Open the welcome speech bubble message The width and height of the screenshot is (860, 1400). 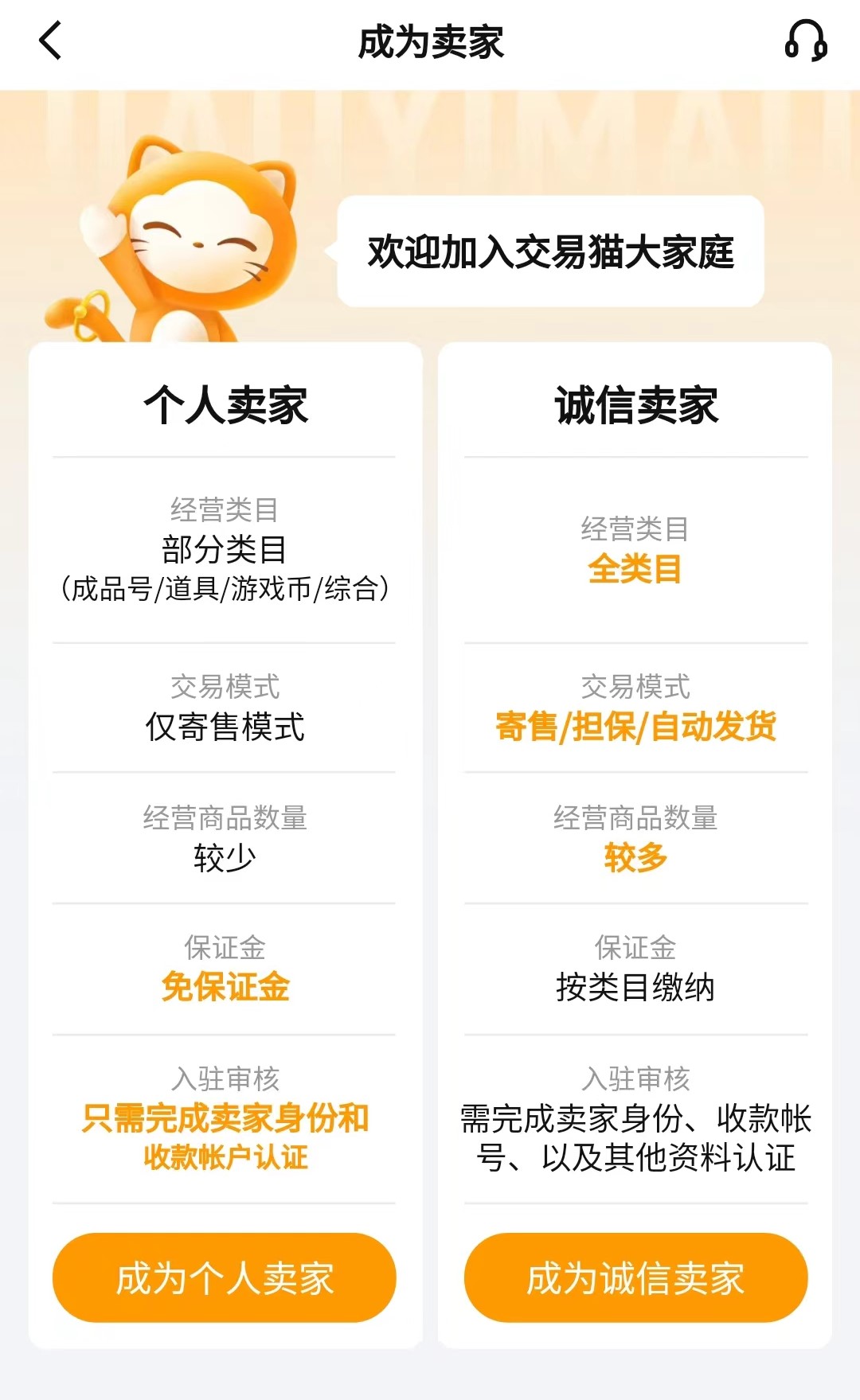(551, 249)
